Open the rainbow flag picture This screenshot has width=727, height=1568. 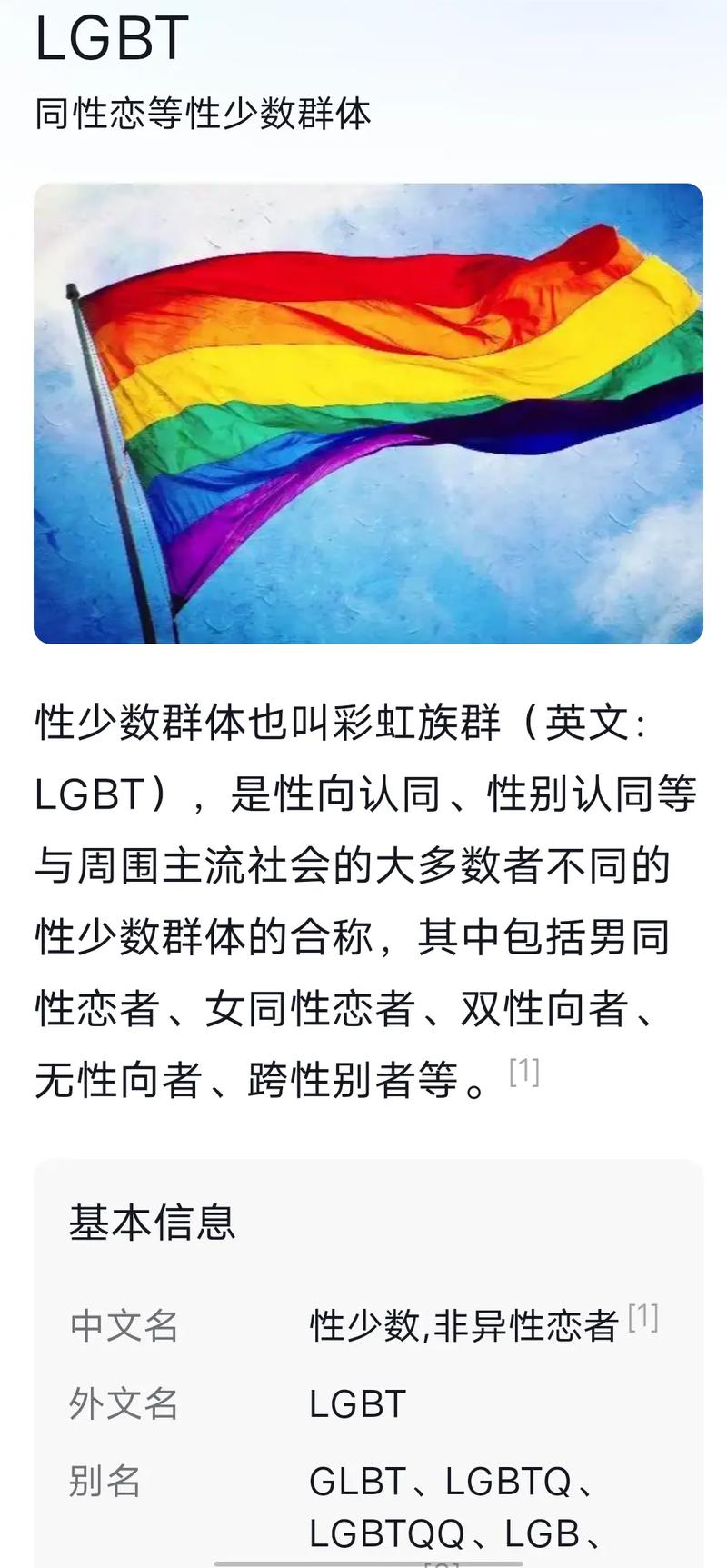pyautogui.click(x=368, y=414)
